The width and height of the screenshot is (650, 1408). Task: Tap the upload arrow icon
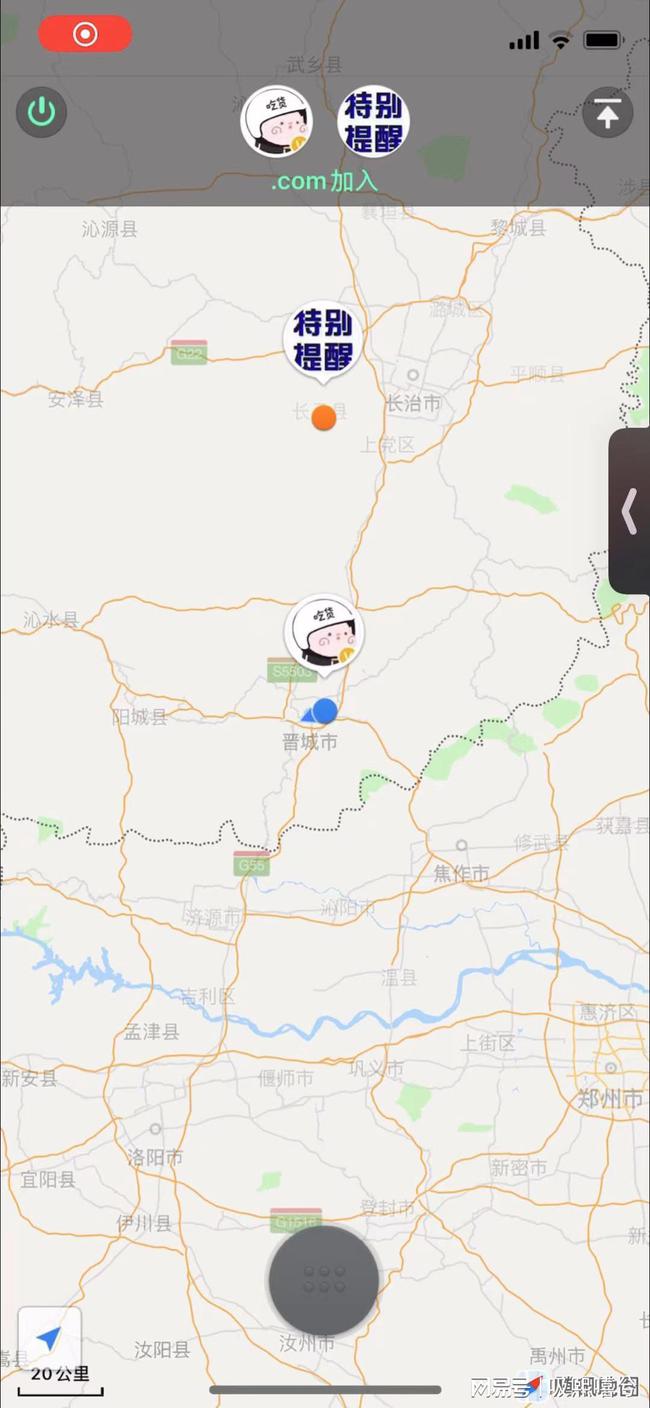(607, 113)
